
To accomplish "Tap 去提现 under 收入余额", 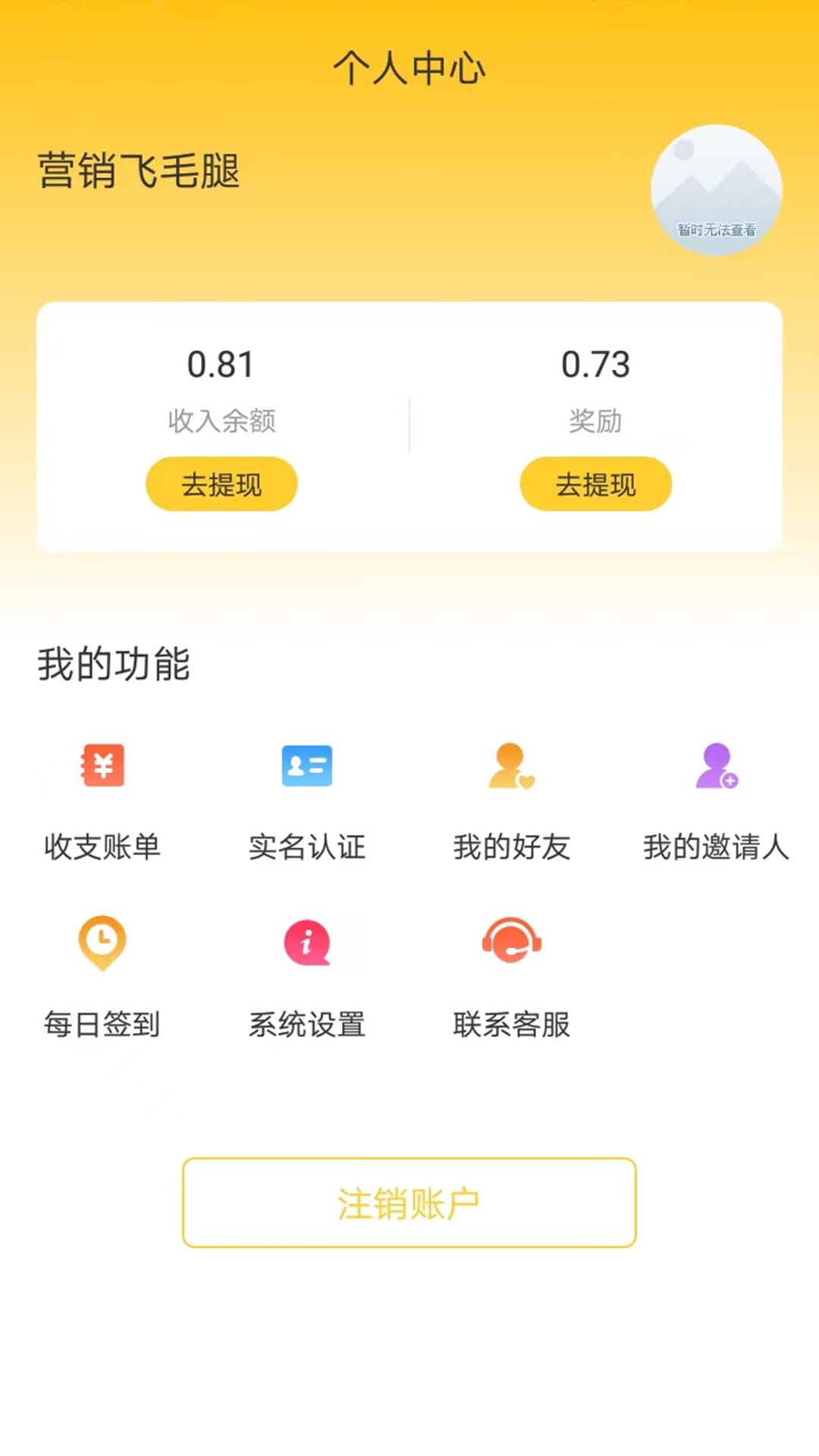I will [221, 484].
